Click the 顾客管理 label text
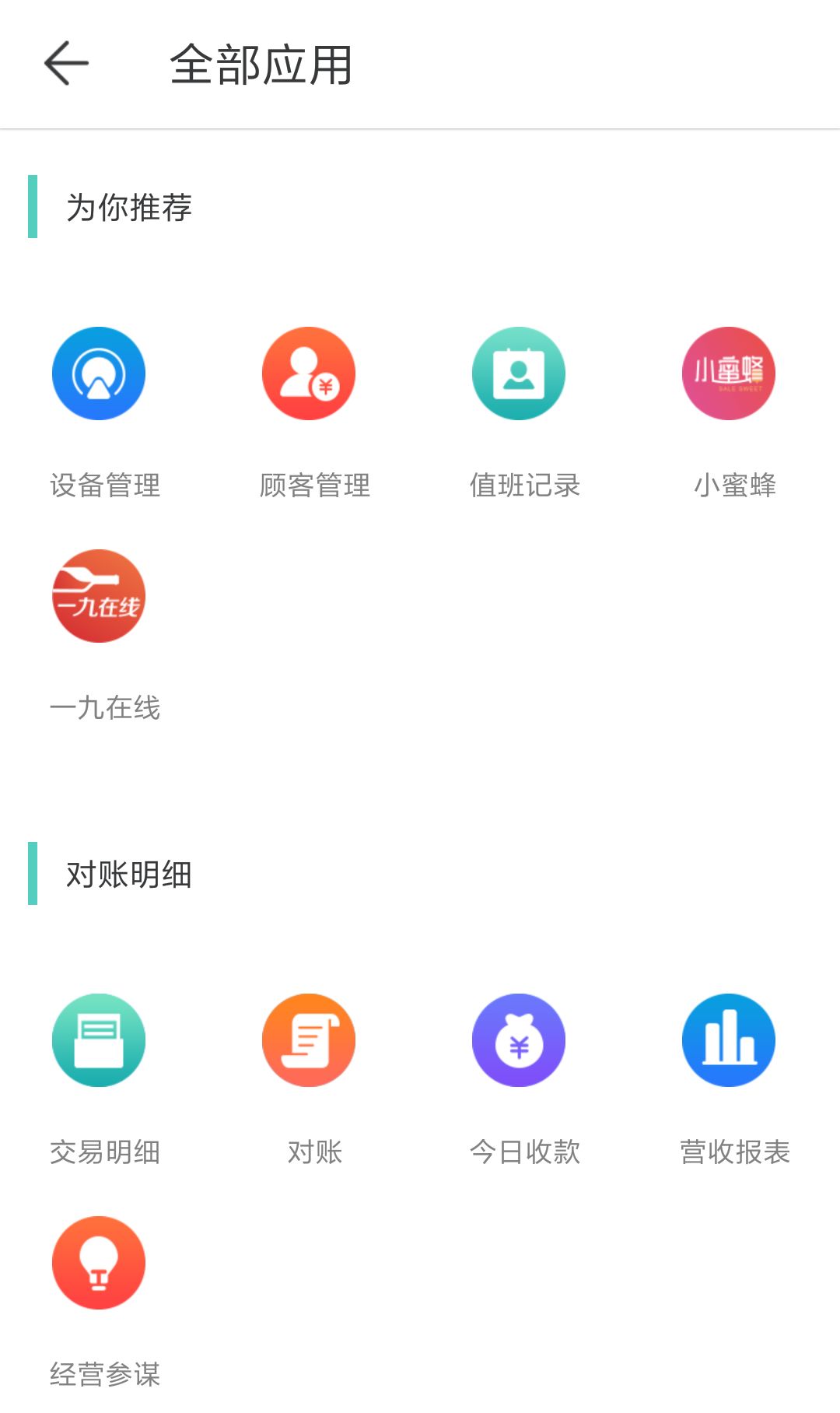840x1413 pixels. point(316,485)
